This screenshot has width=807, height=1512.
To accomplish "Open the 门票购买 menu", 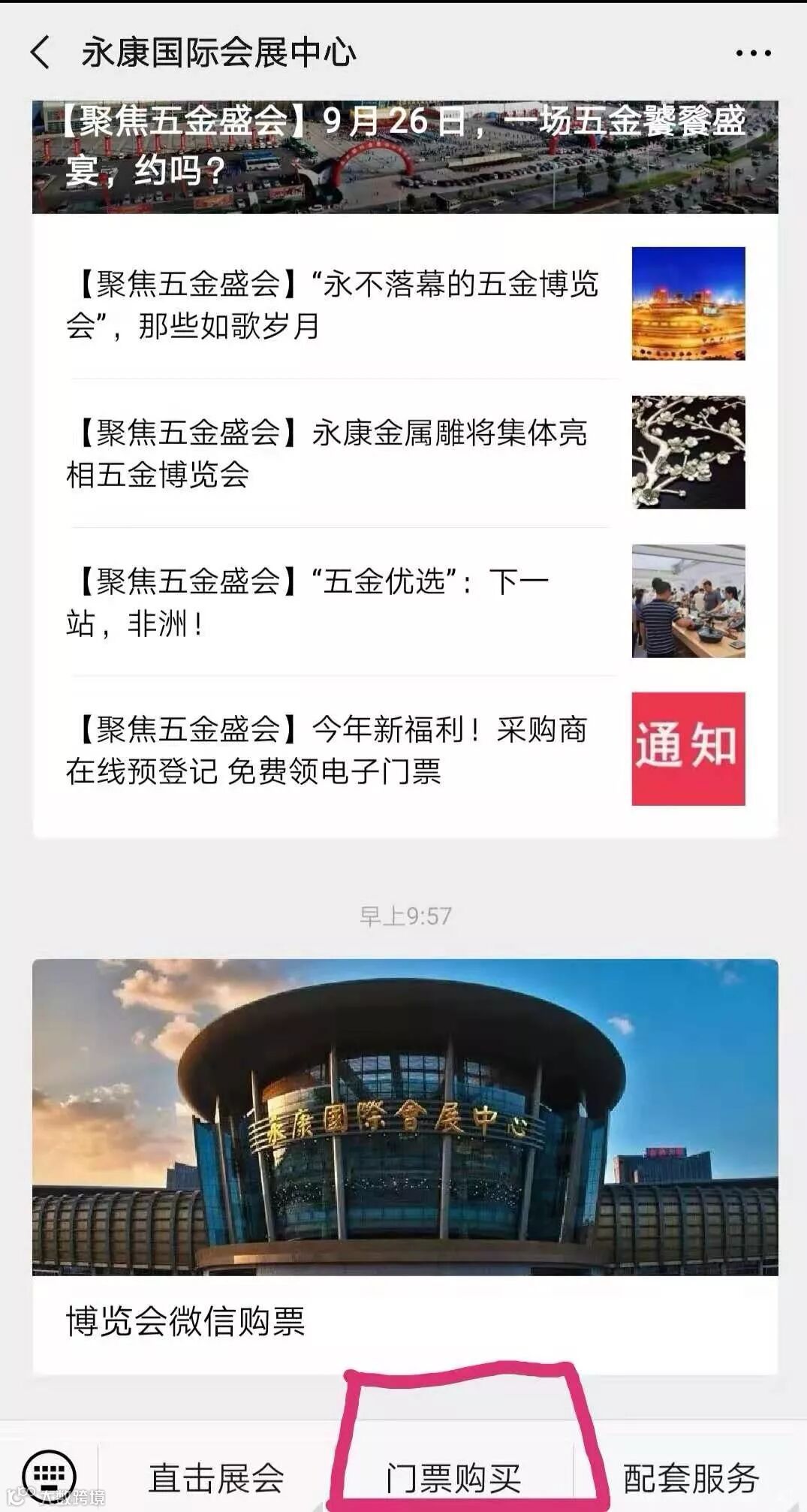I will (453, 1478).
